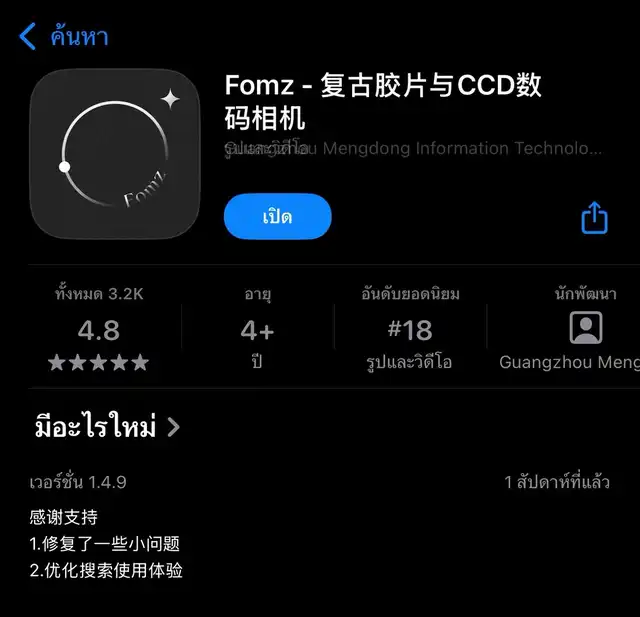The width and height of the screenshot is (640, 617).
Task: Open มีอะไรใหม่ version history
Action: click(x=107, y=427)
